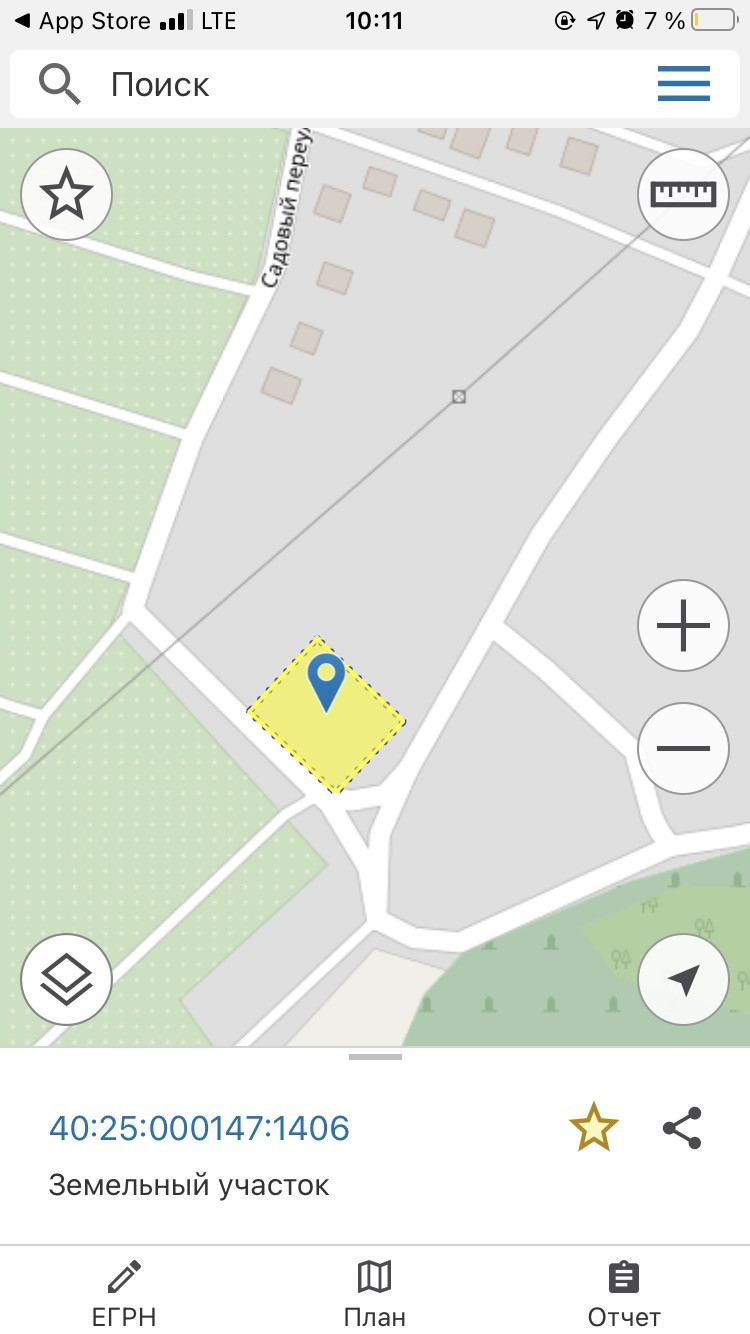Screen dimensions: 750x1334
Task: Center map on my location
Action: point(684,979)
